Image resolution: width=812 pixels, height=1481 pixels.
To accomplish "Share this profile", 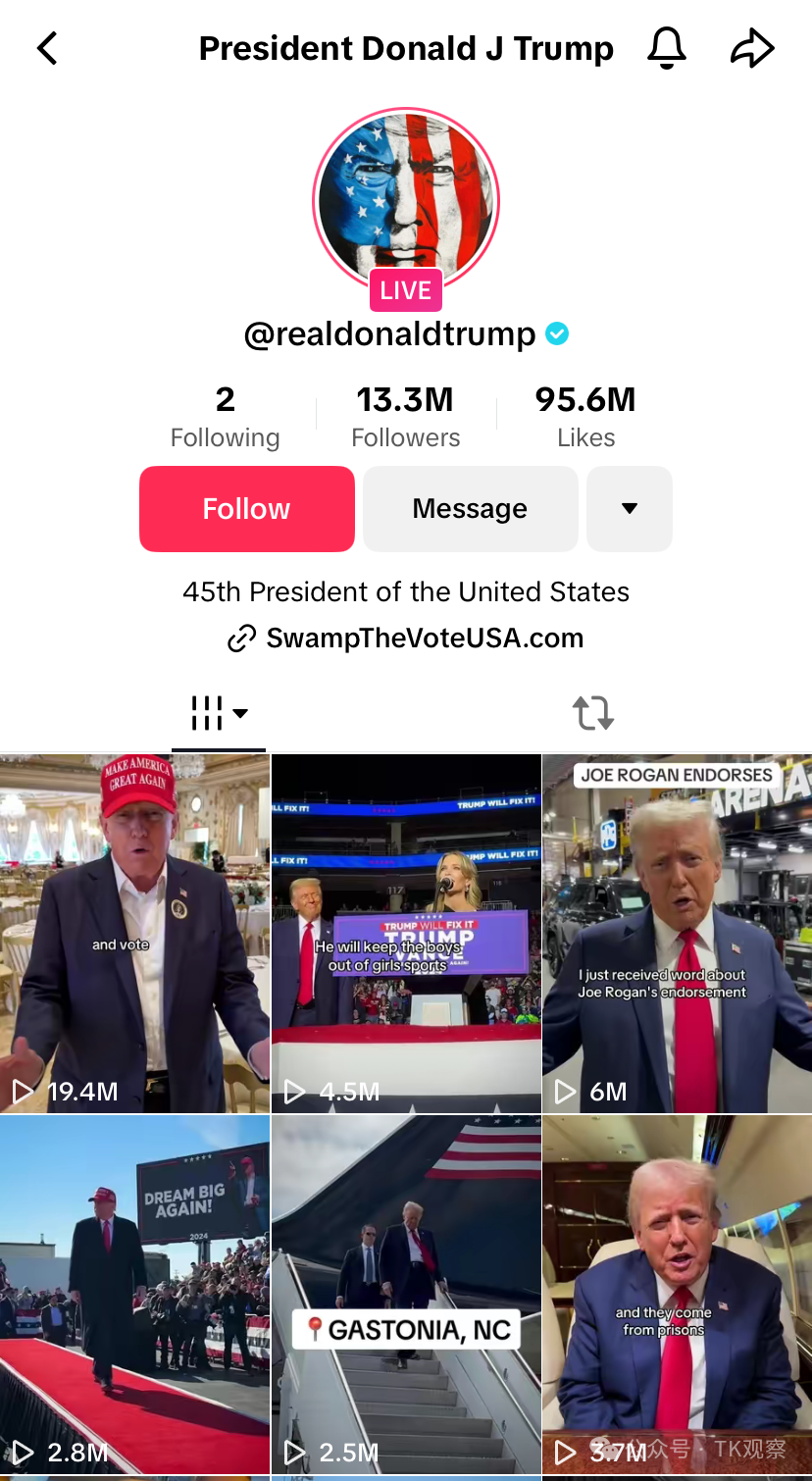I will tap(752, 48).
